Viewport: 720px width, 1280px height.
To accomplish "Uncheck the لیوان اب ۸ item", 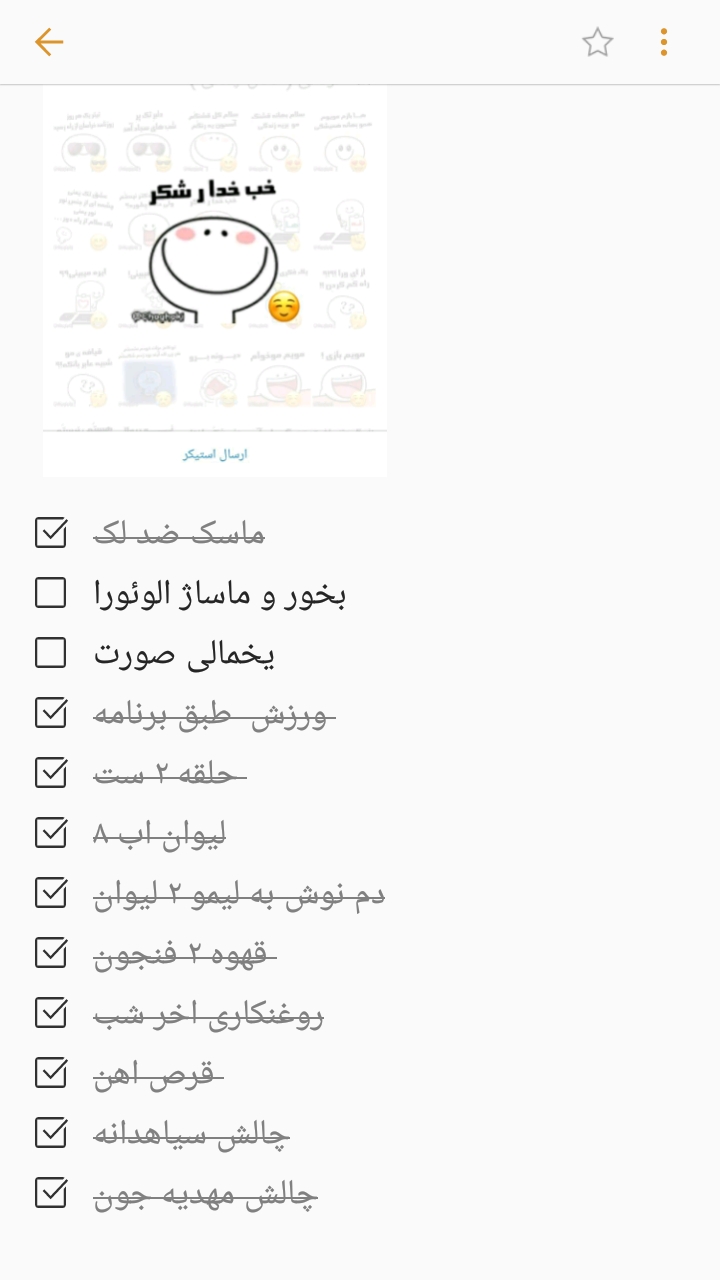I will 51,833.
